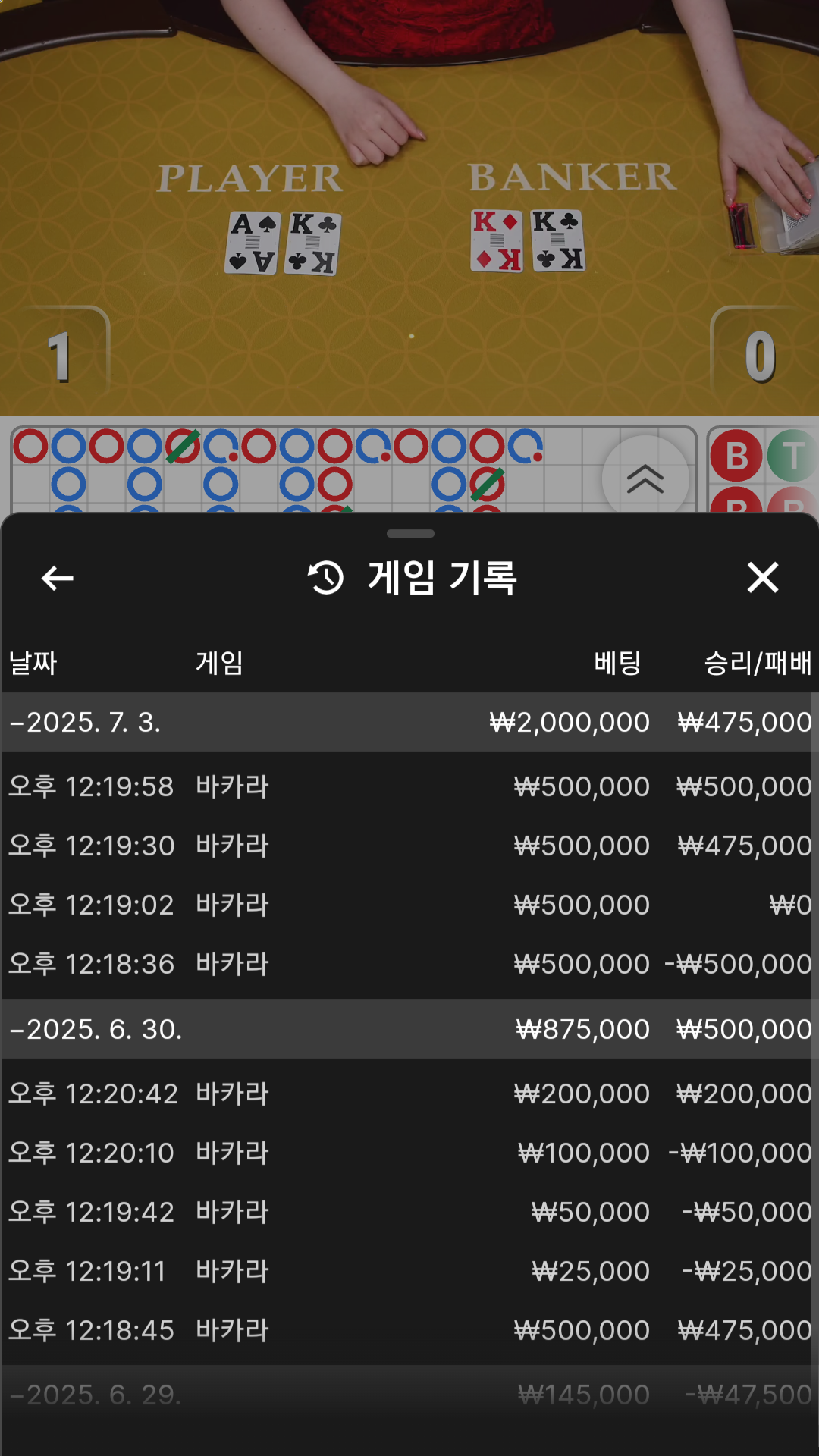Go back from game history panel
Screen dimensions: 819x1456
tap(57, 579)
